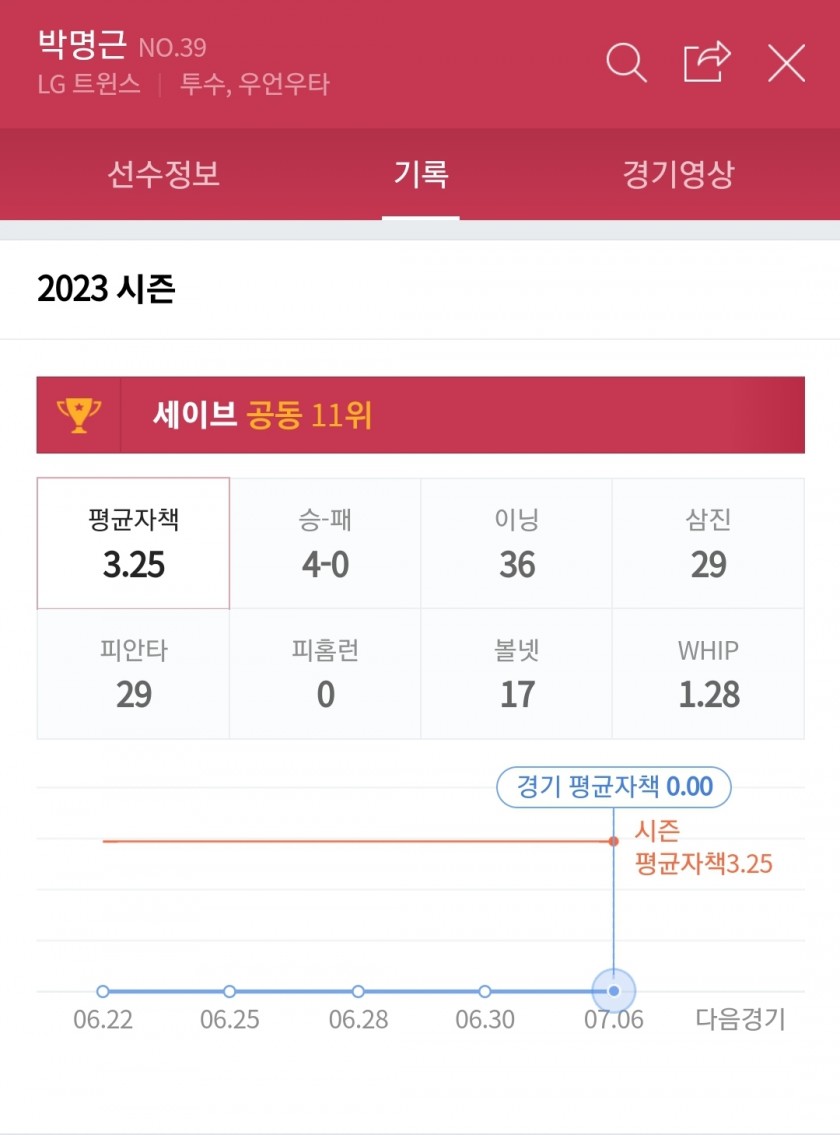Select the 06.30 game point on graph
This screenshot has height=1135, width=840.
tap(485, 991)
